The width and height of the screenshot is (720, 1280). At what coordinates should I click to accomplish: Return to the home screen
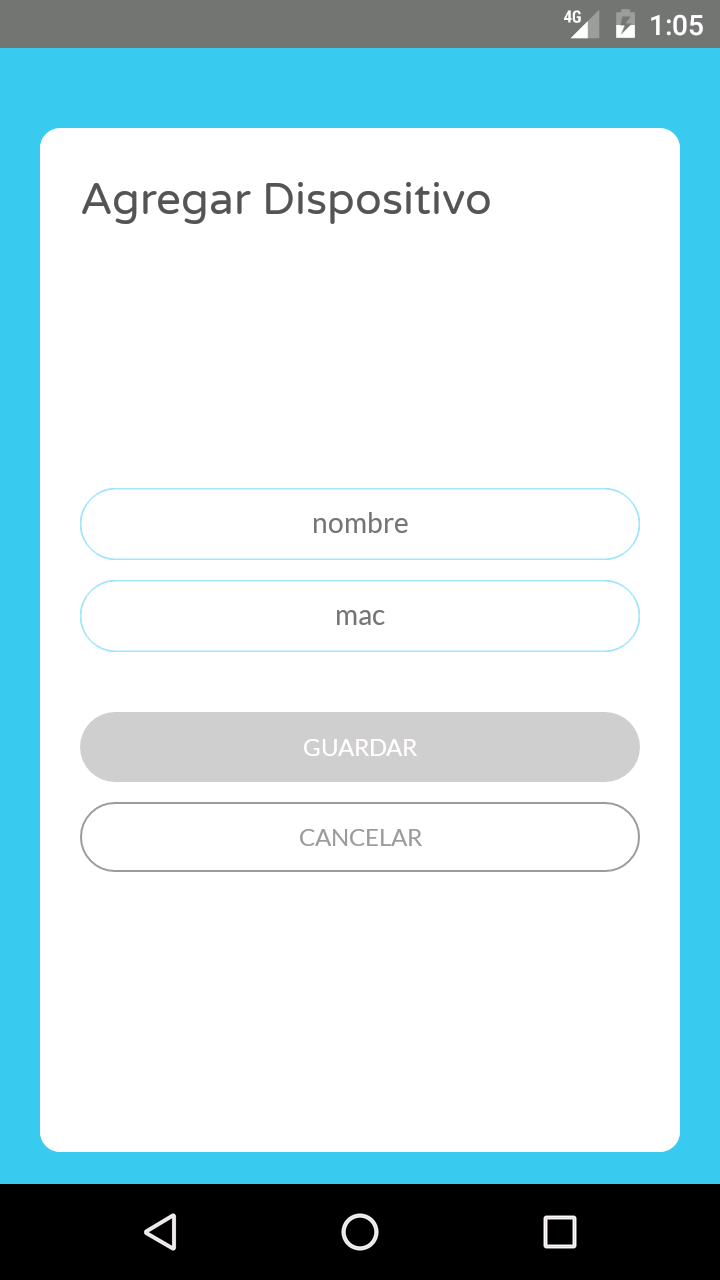pos(360,1232)
